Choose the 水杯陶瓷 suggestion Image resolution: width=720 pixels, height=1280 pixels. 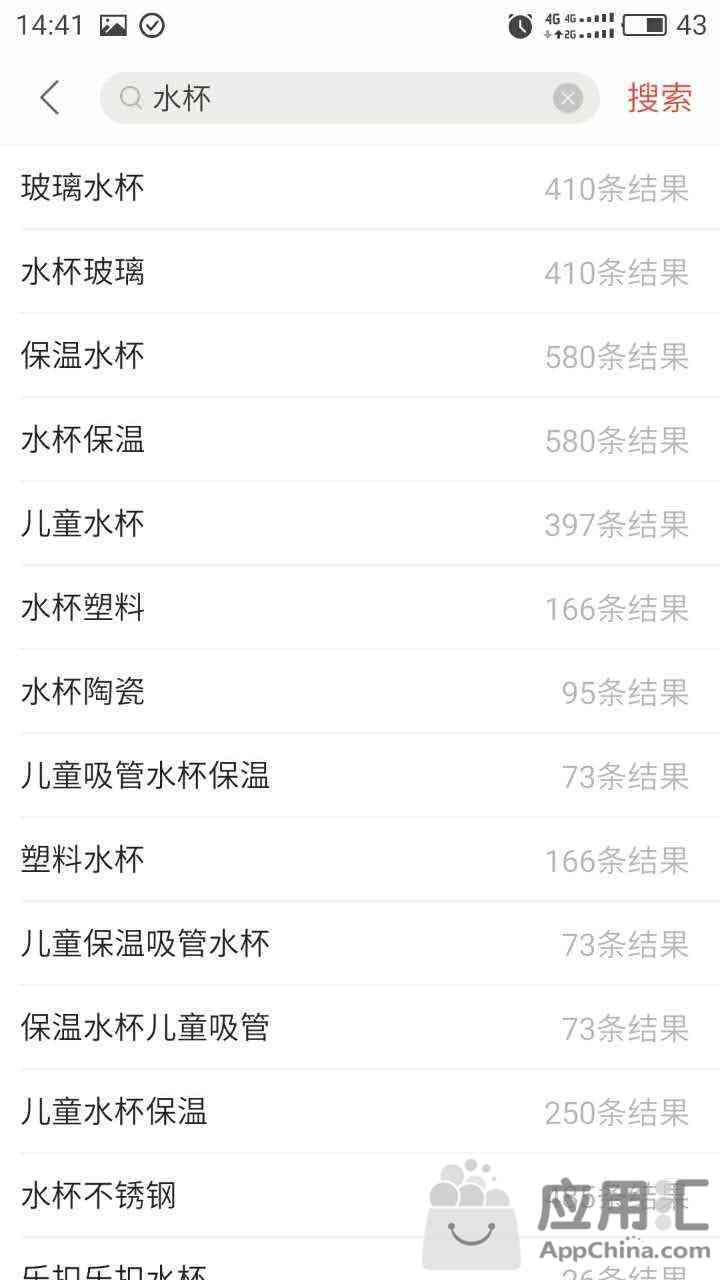click(x=360, y=691)
